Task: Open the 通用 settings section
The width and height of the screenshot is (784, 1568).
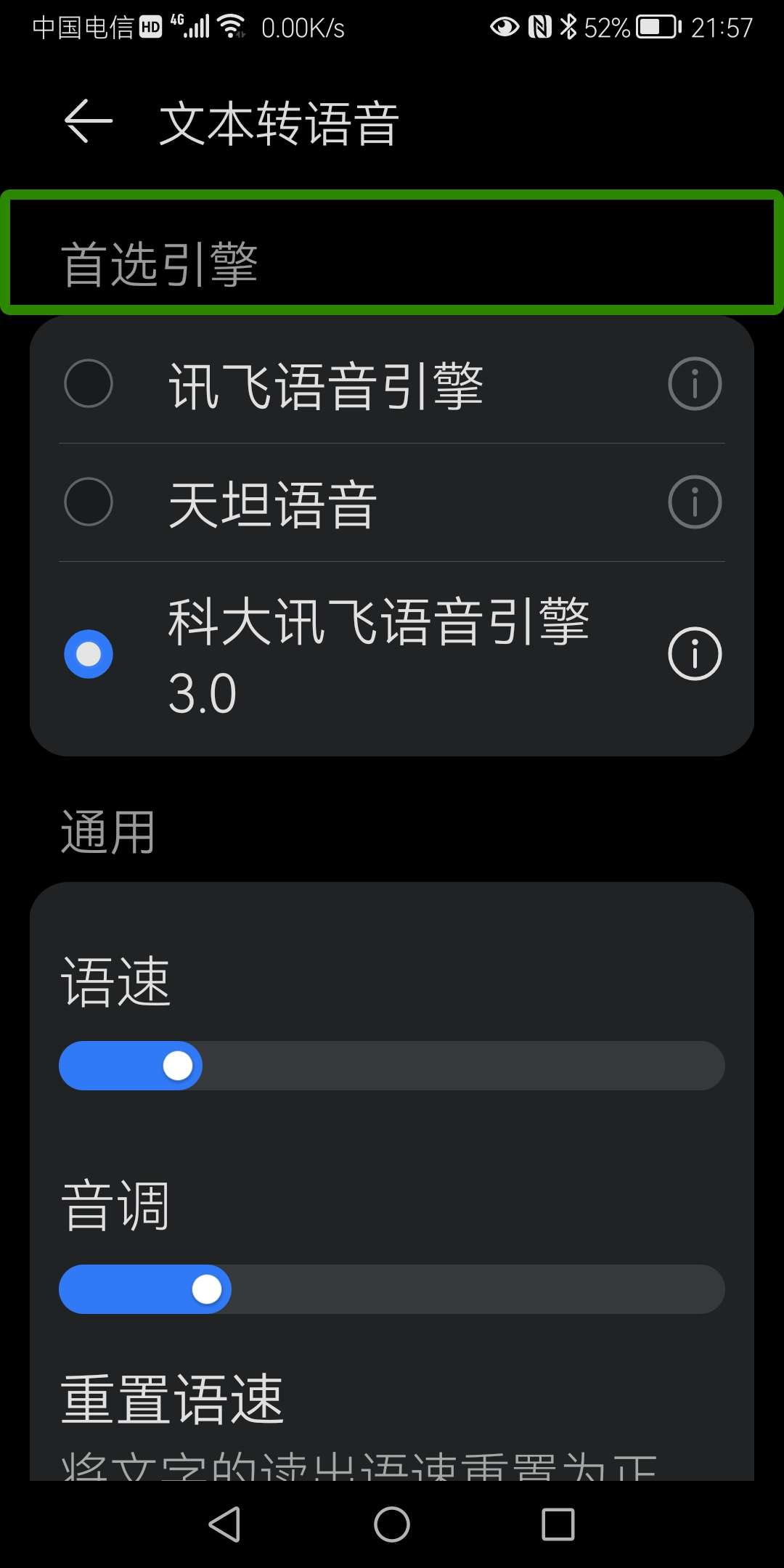Action: [105, 831]
